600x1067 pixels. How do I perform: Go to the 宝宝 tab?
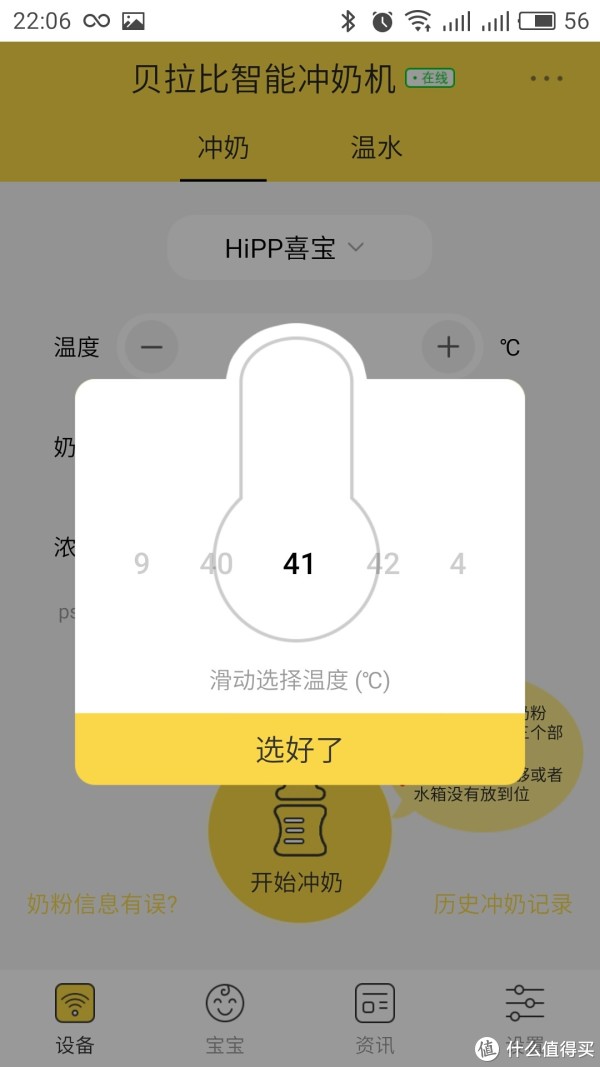[225, 1017]
